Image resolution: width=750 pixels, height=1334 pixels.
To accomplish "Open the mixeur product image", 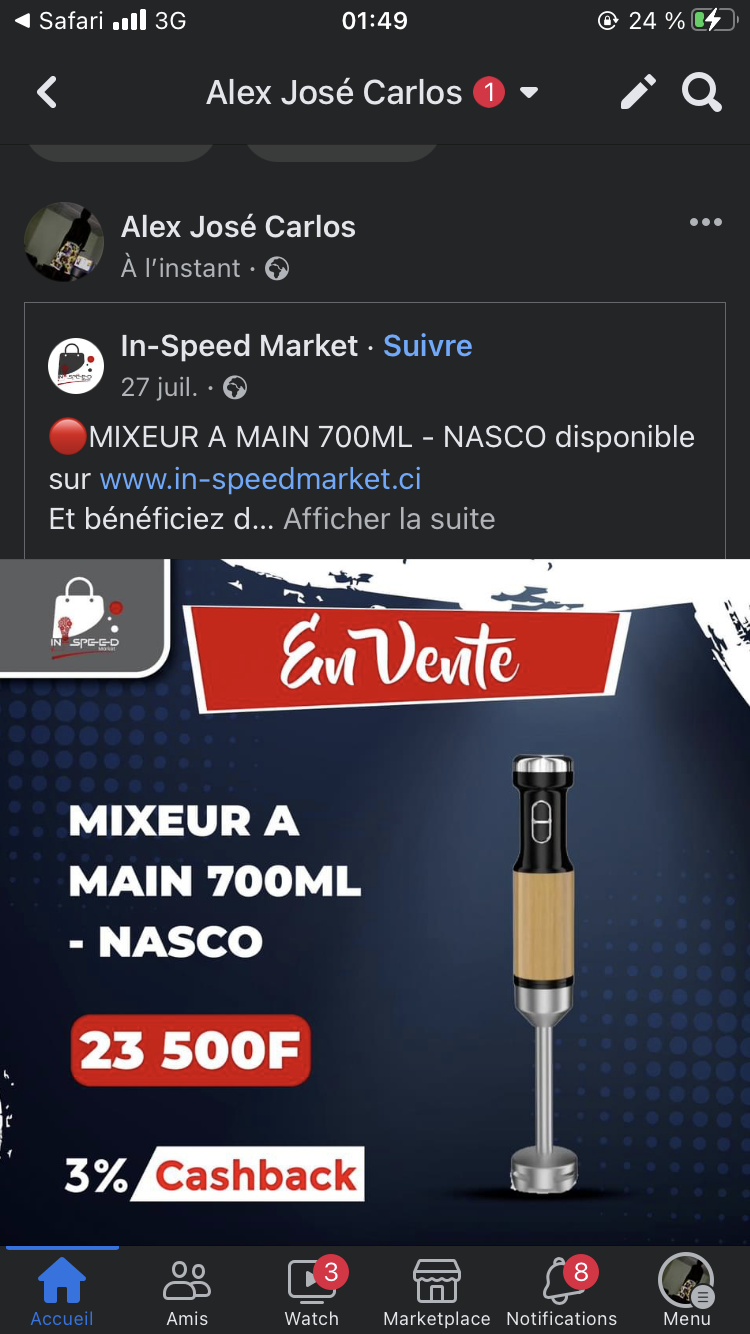I will (x=375, y=900).
